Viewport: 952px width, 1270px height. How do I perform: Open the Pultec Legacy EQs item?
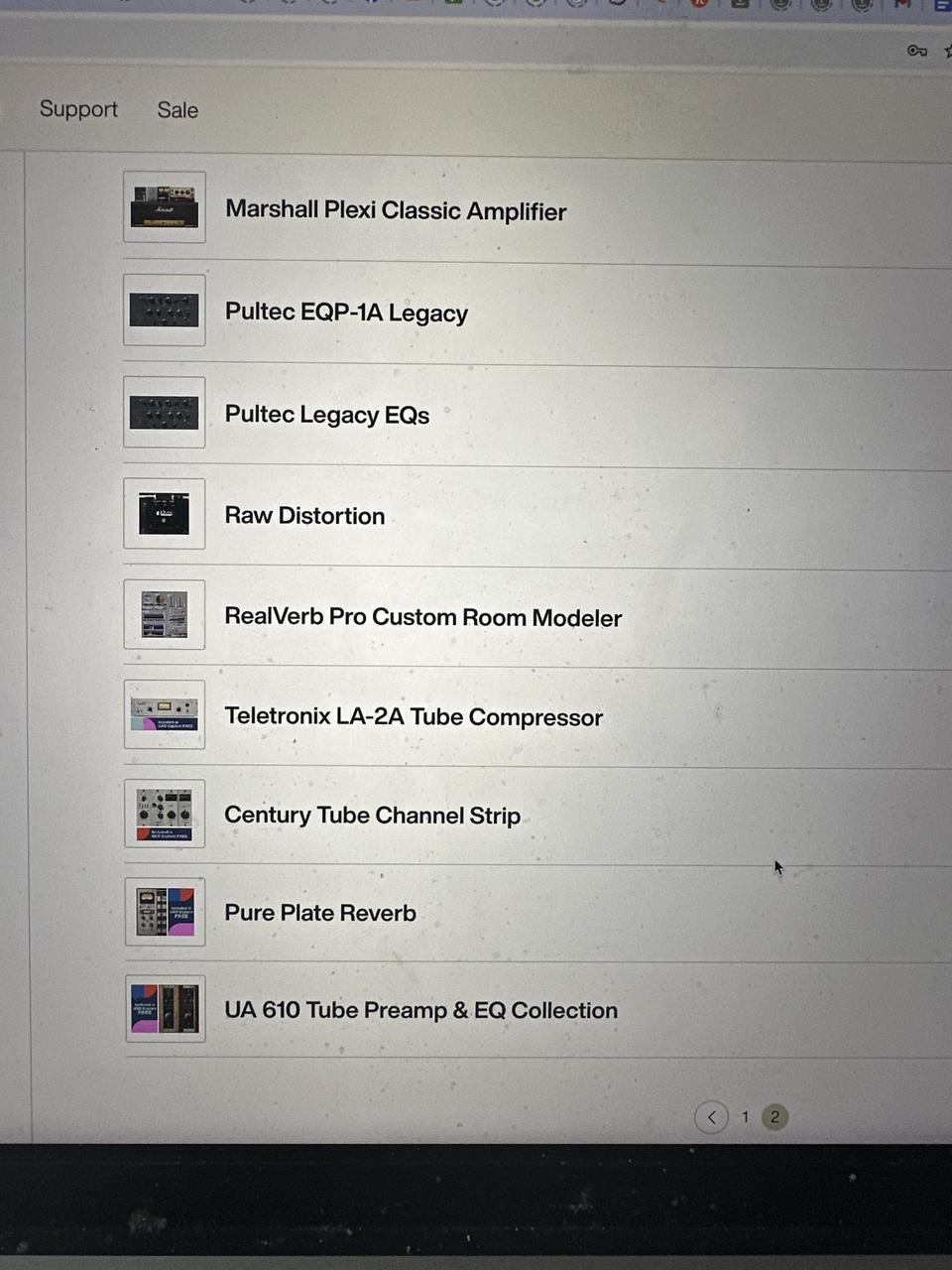(326, 415)
